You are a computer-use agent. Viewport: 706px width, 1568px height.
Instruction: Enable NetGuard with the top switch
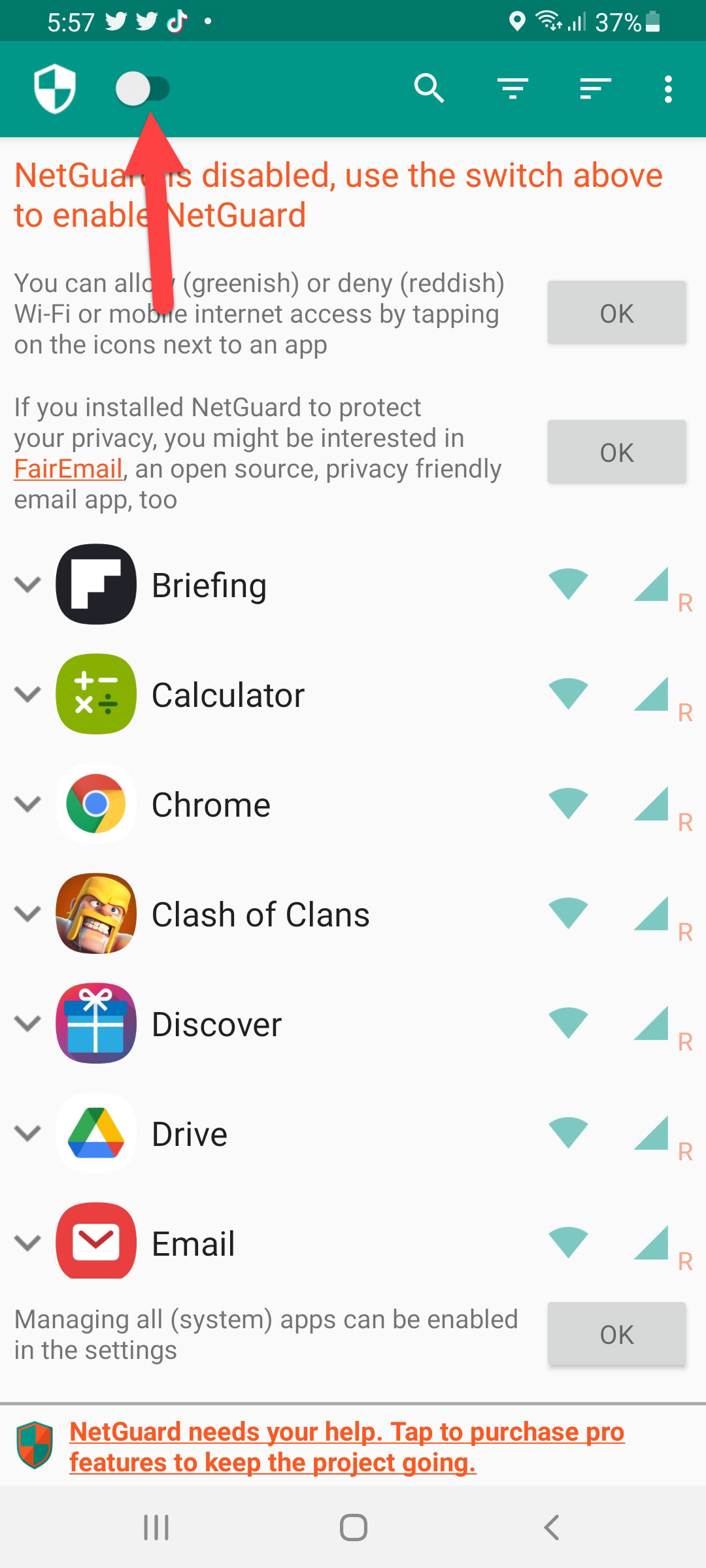click(142, 89)
